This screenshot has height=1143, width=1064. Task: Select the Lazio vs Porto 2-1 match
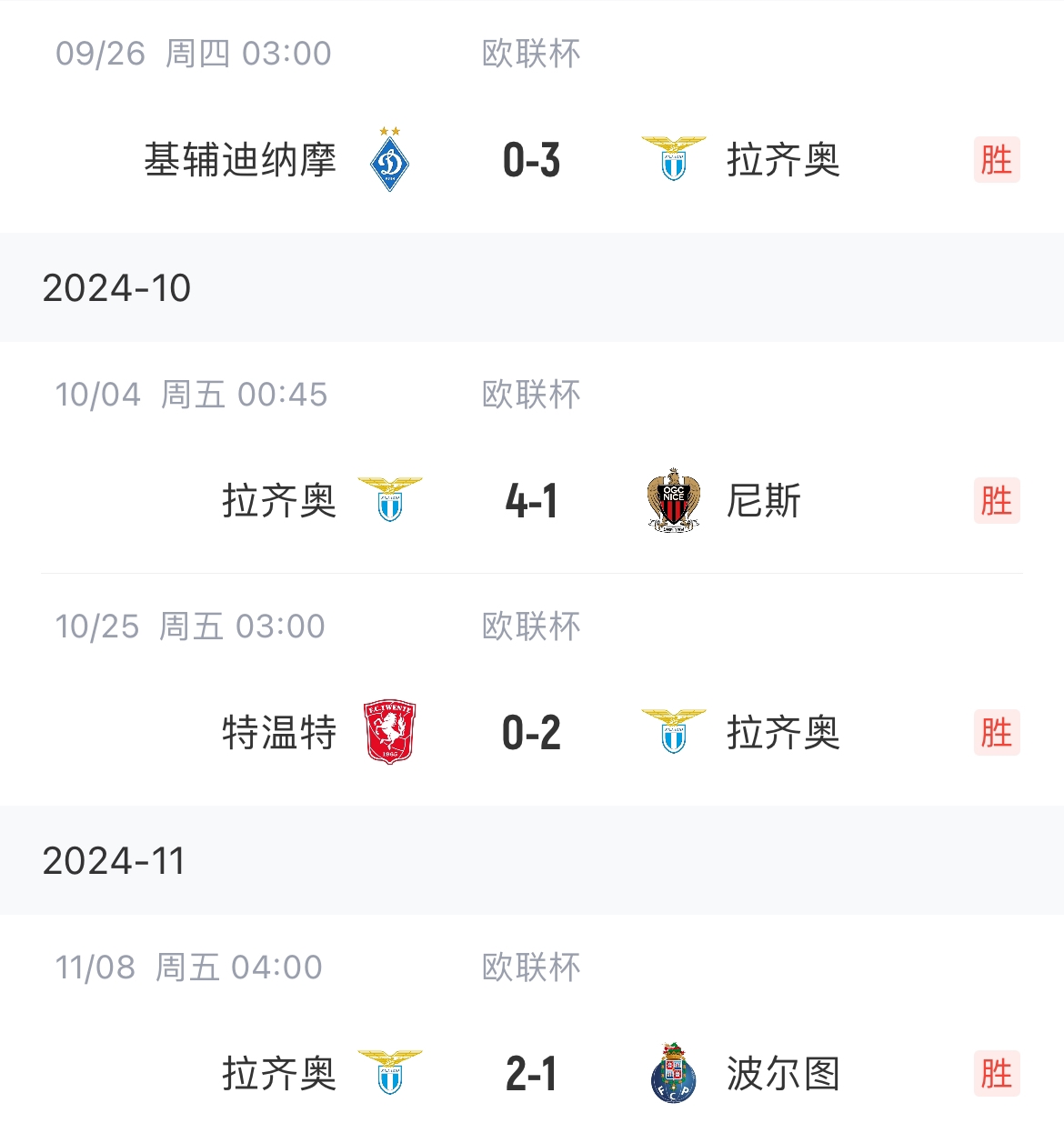click(532, 1074)
